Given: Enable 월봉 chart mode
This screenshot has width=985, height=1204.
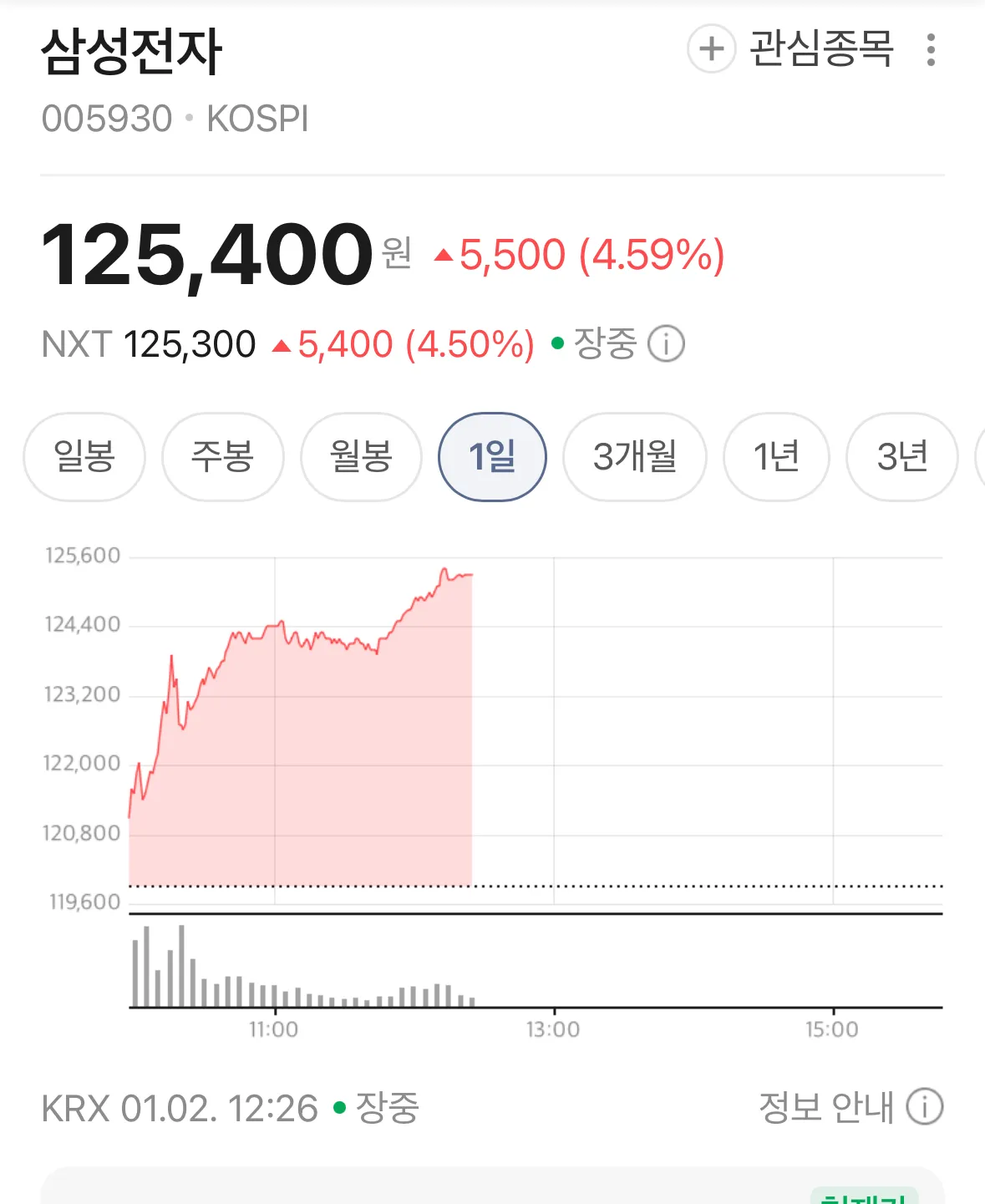Looking at the screenshot, I should point(360,457).
